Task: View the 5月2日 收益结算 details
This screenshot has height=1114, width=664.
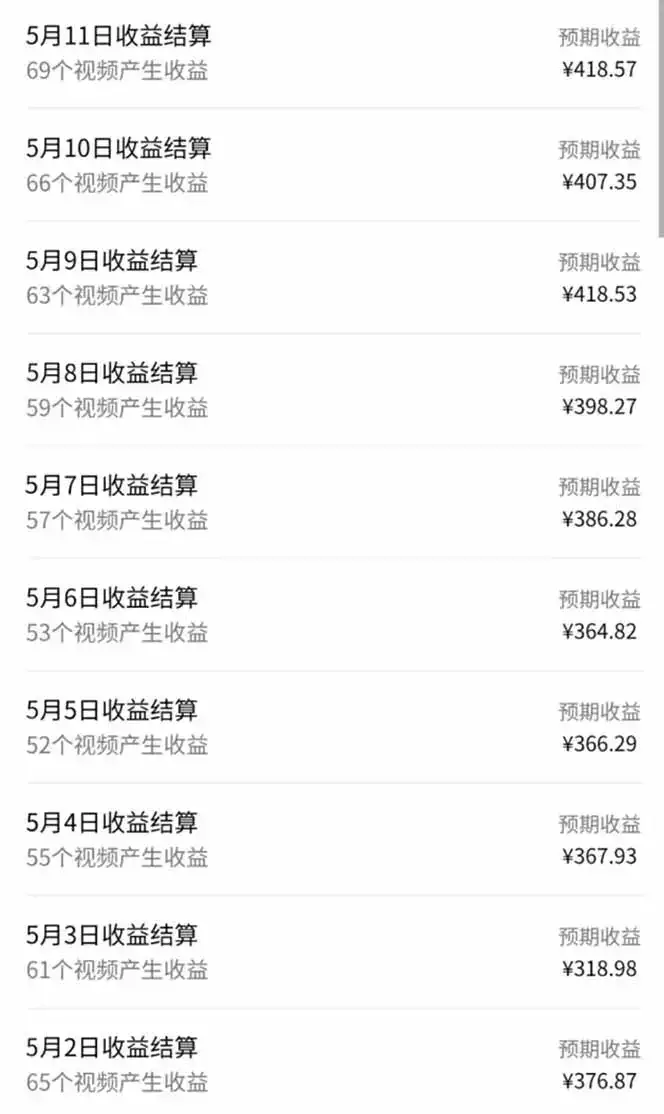Action: tap(112, 1048)
